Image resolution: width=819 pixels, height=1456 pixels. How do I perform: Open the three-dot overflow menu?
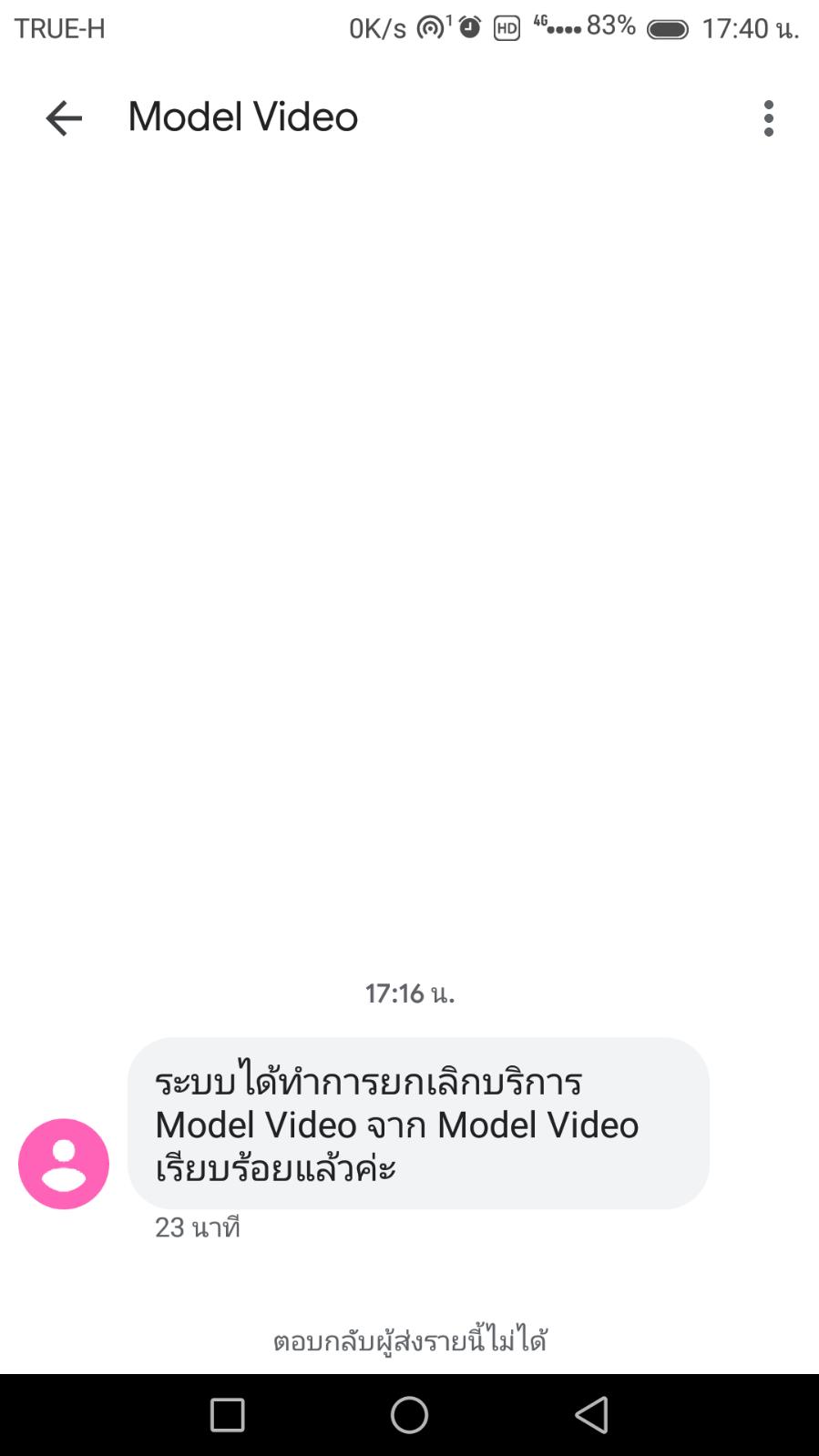click(769, 118)
